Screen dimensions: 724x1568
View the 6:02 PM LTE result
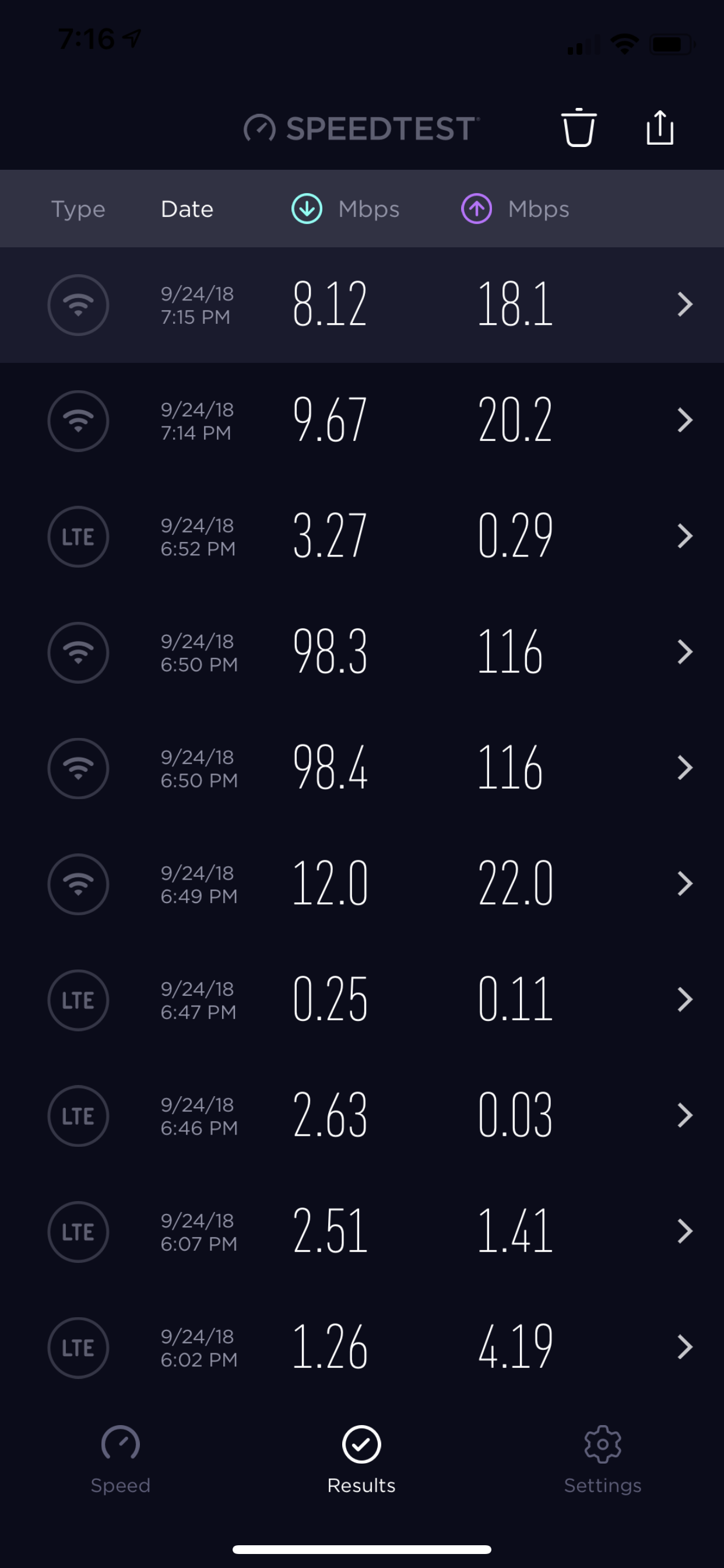point(362,1347)
